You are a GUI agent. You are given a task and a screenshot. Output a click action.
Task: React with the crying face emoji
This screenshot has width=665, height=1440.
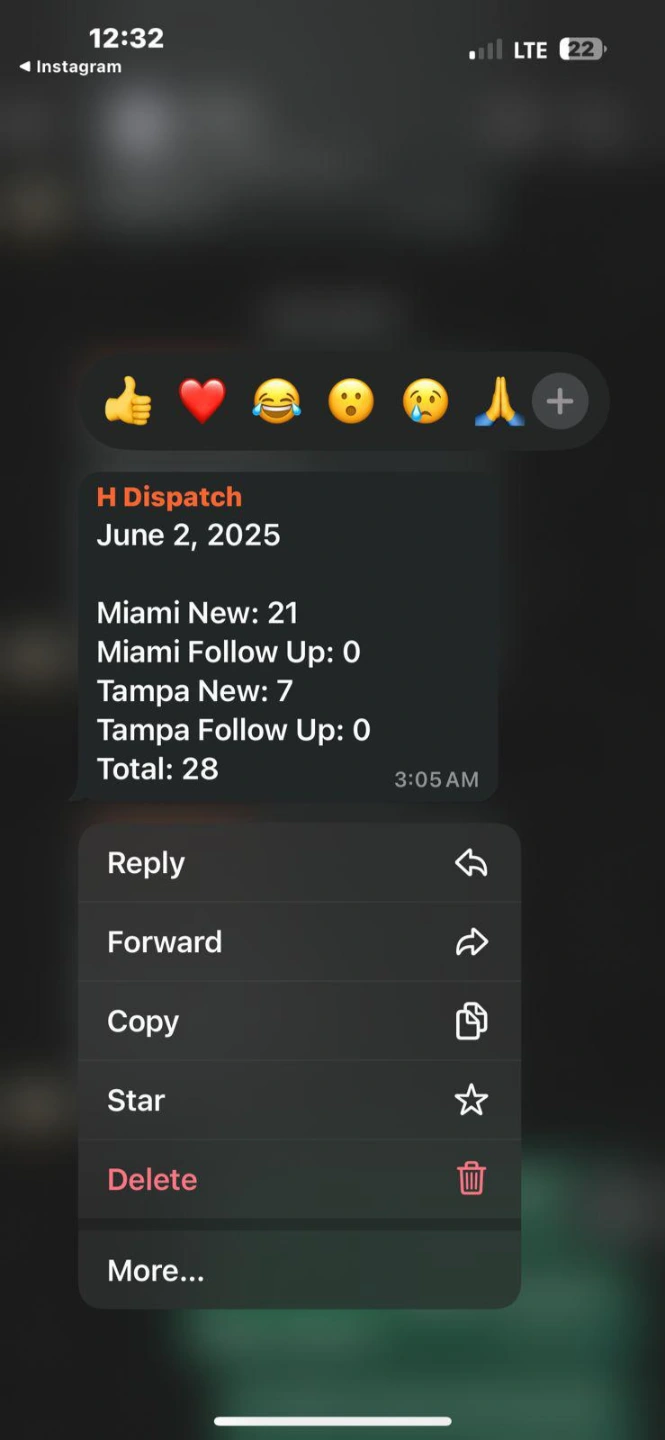[425, 403]
